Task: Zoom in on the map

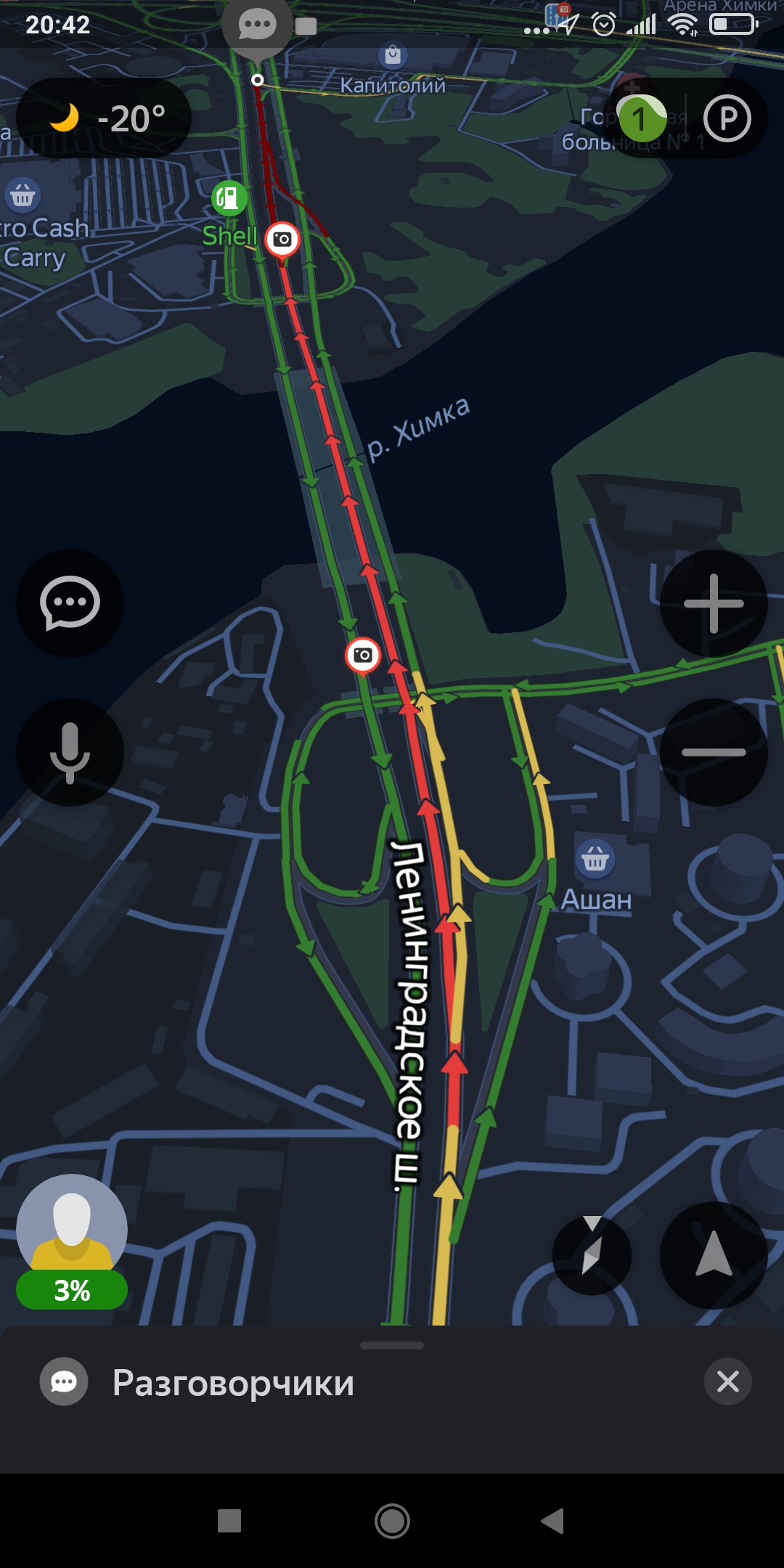Action: [x=714, y=603]
